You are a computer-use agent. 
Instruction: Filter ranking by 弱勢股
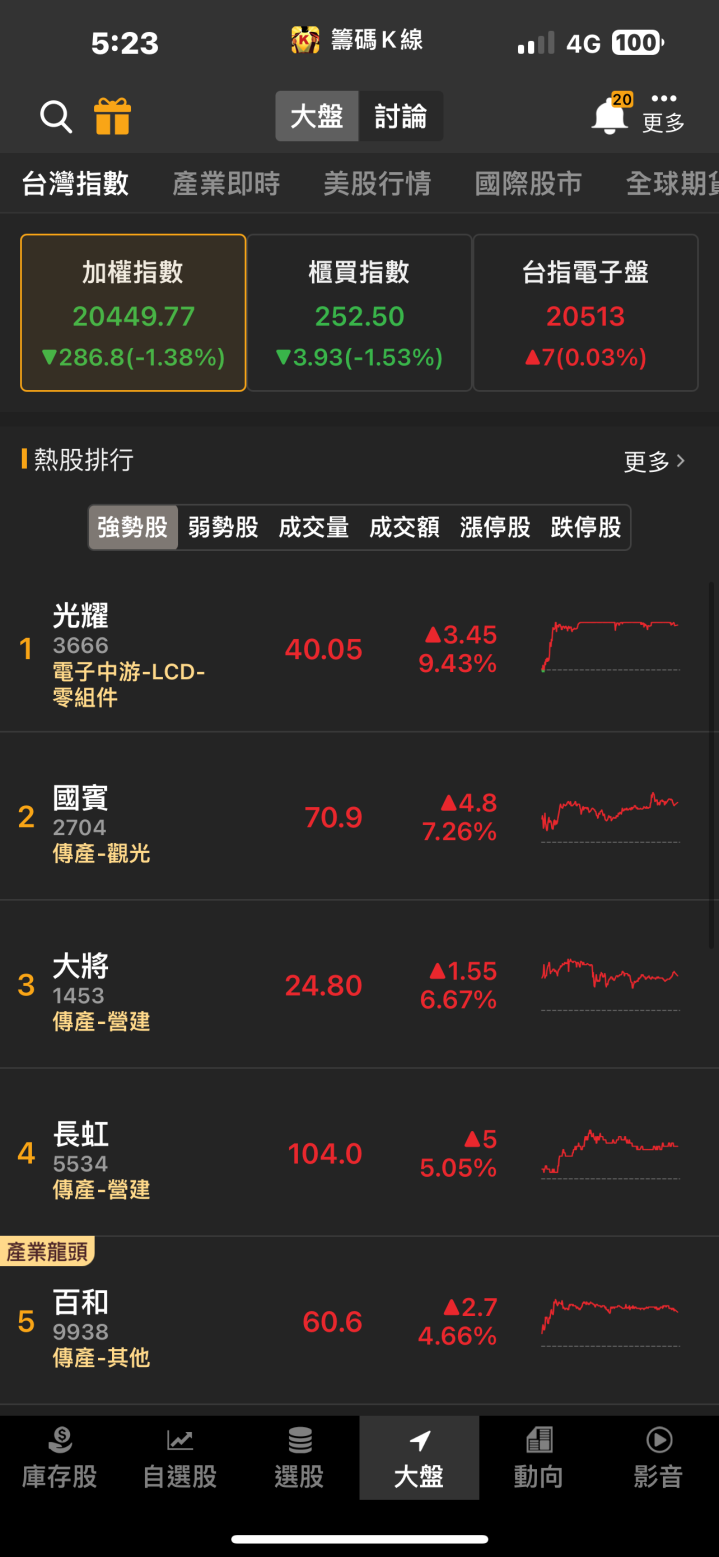[223, 527]
